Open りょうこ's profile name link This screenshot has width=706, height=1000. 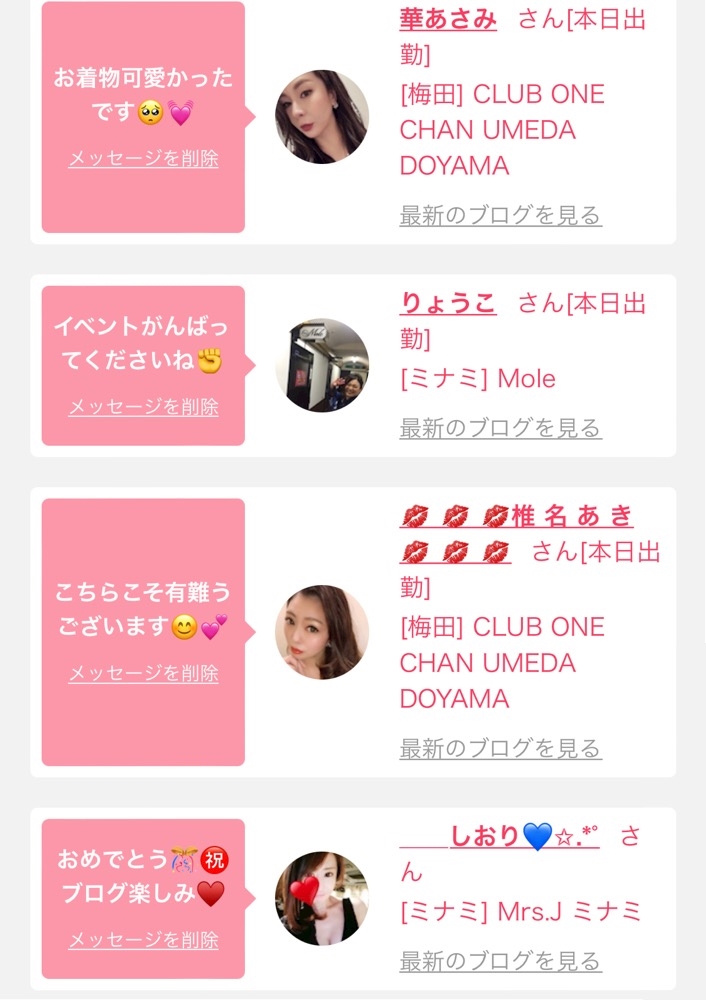[448, 304]
